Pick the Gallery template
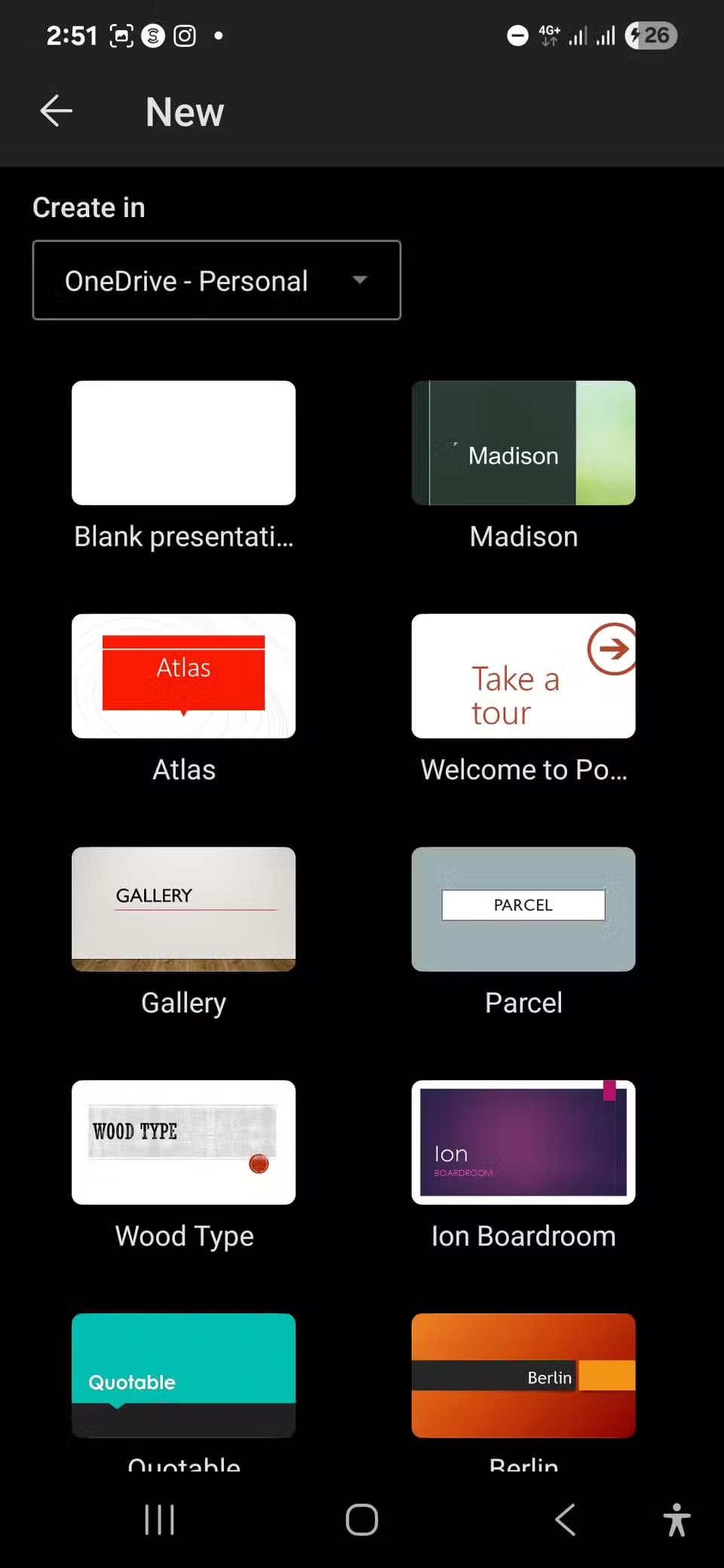 183,909
